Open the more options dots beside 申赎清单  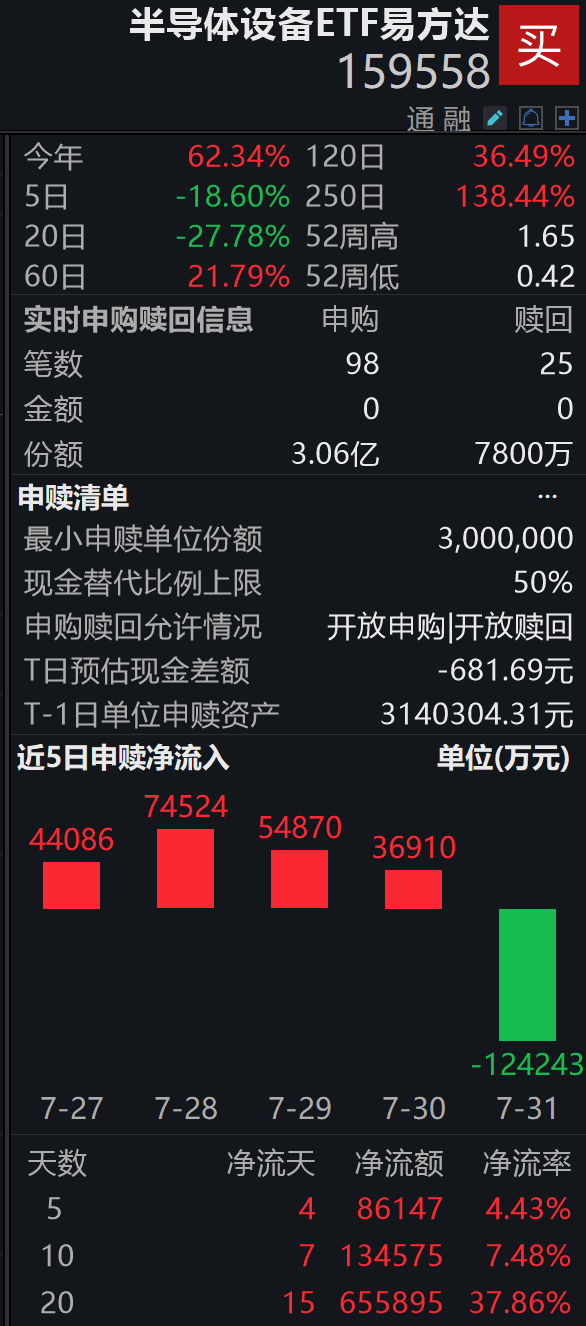(547, 496)
